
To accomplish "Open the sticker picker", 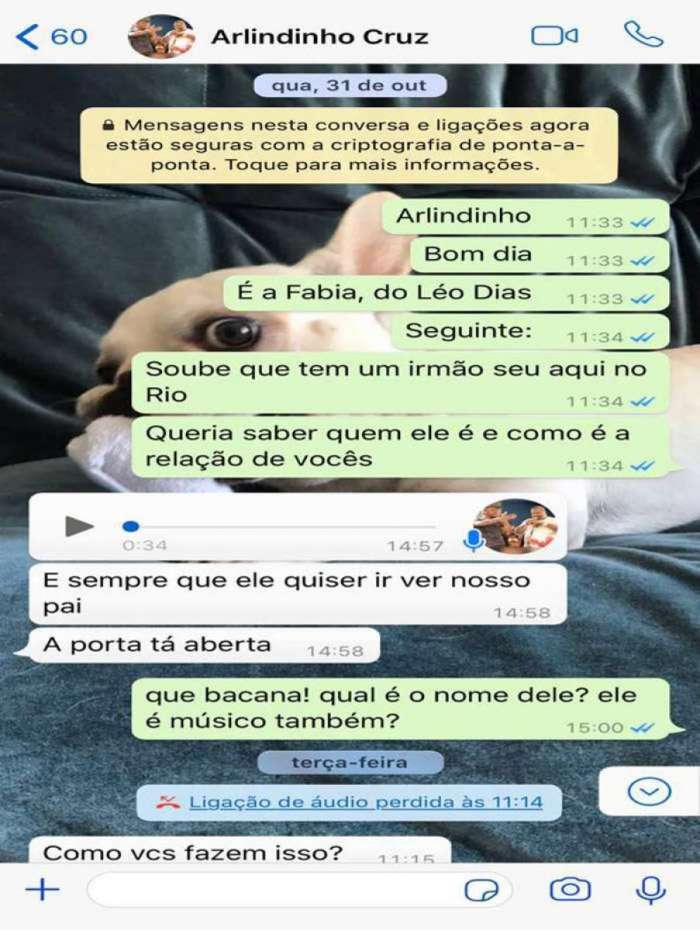I will click(x=482, y=889).
